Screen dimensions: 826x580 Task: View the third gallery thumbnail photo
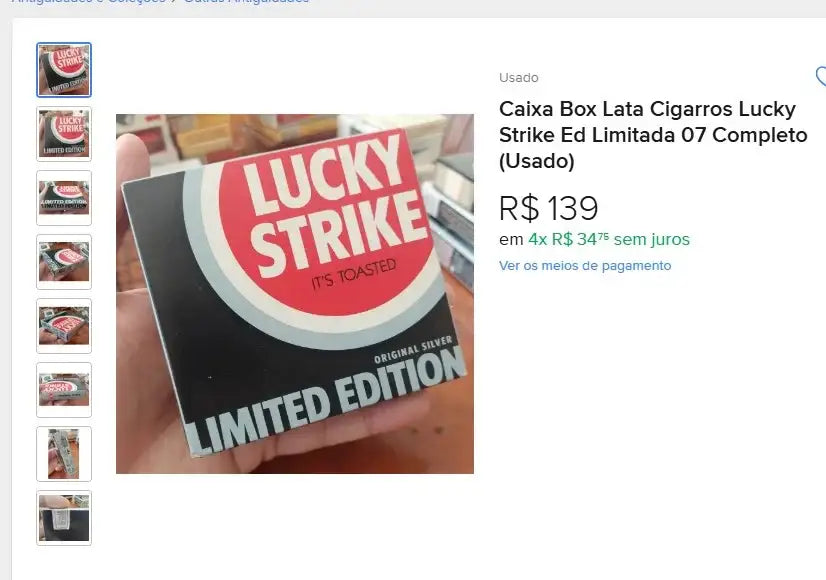tap(64, 198)
